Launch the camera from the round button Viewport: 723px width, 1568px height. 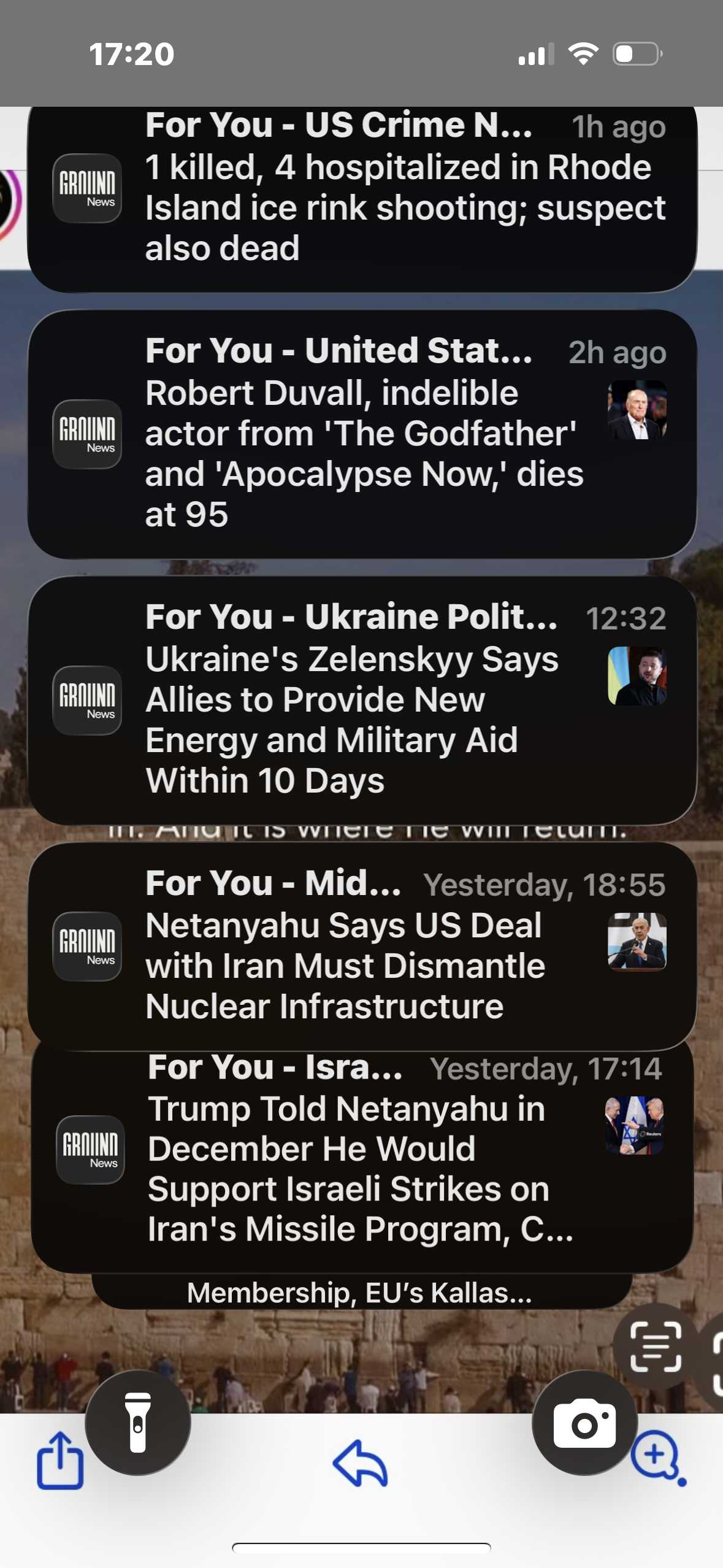point(584,1422)
